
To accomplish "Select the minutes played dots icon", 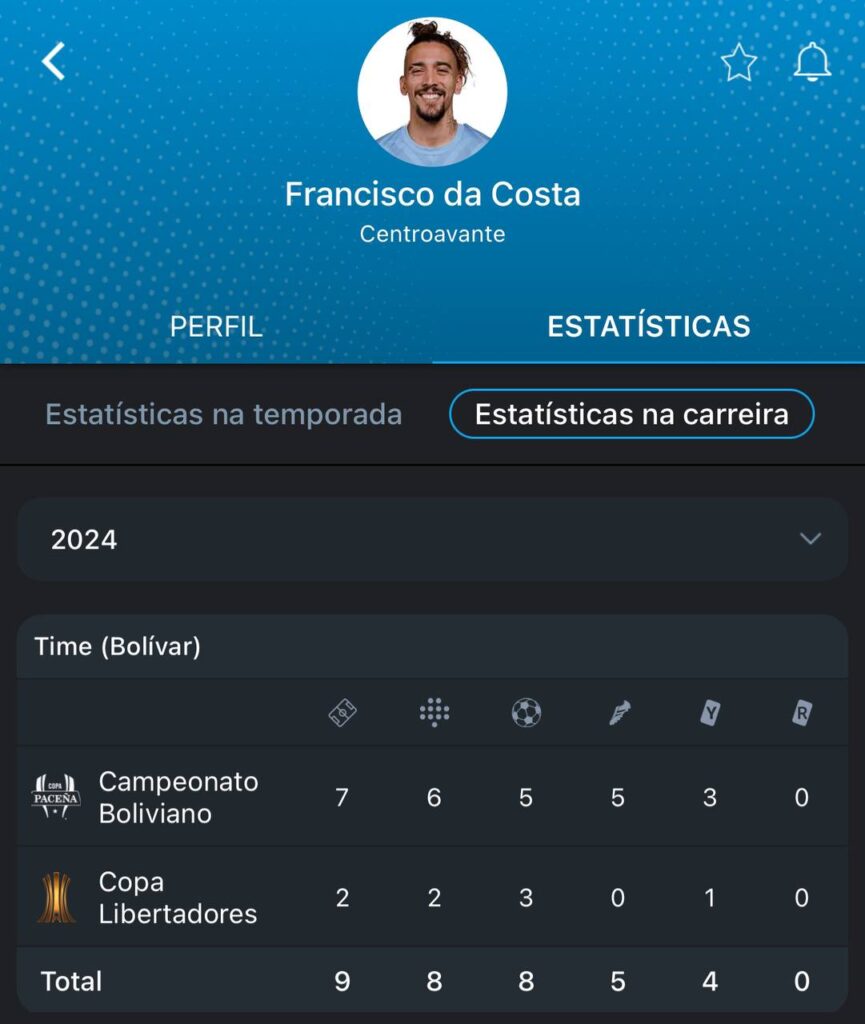I will pyautogui.click(x=435, y=713).
